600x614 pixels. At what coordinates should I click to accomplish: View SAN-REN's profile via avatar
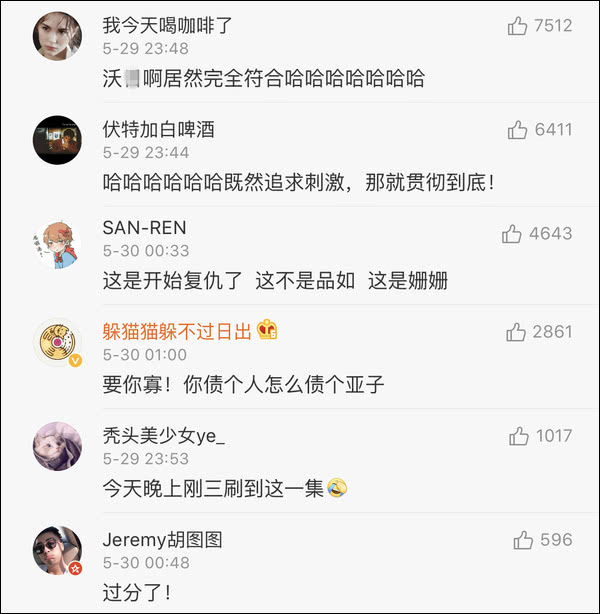[57, 243]
